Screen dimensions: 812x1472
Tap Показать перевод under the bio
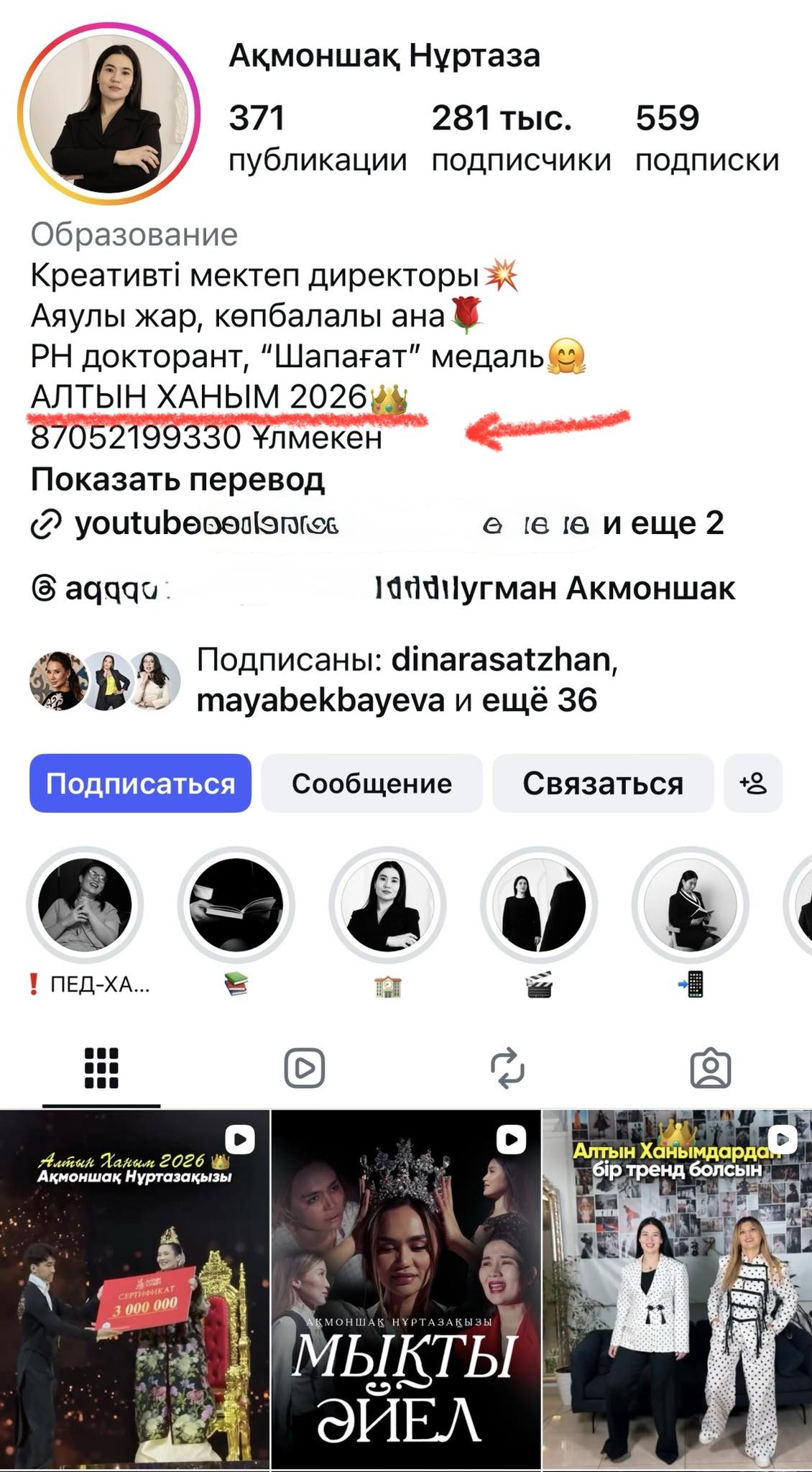(x=177, y=479)
